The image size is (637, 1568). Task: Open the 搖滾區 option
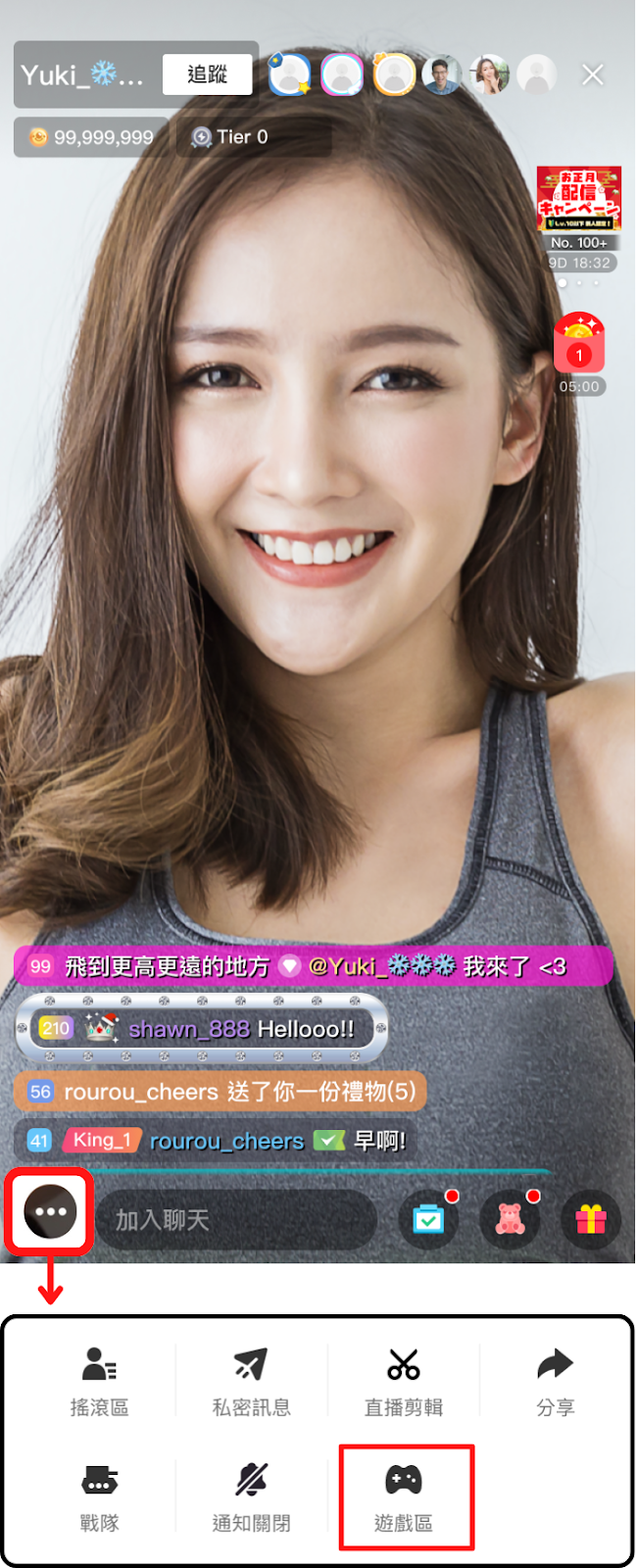pyautogui.click(x=99, y=1381)
